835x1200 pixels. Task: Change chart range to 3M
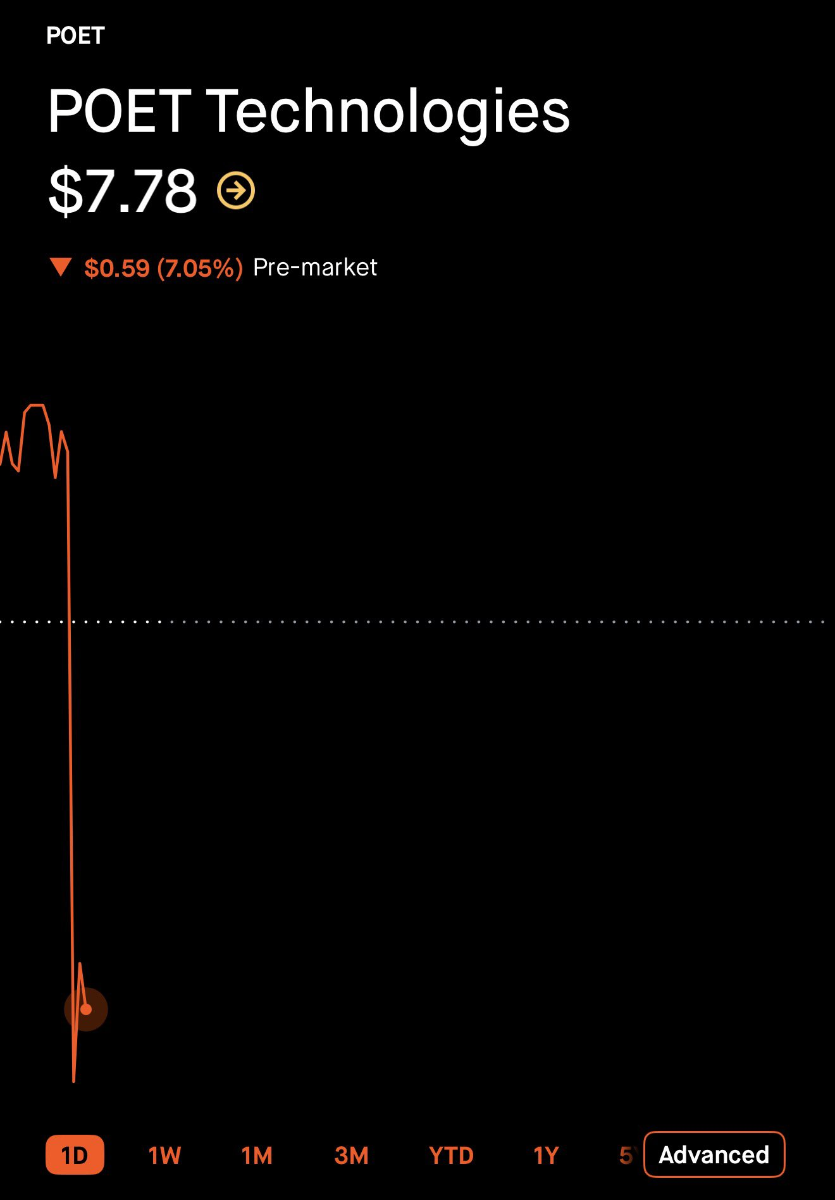[x=352, y=1156]
